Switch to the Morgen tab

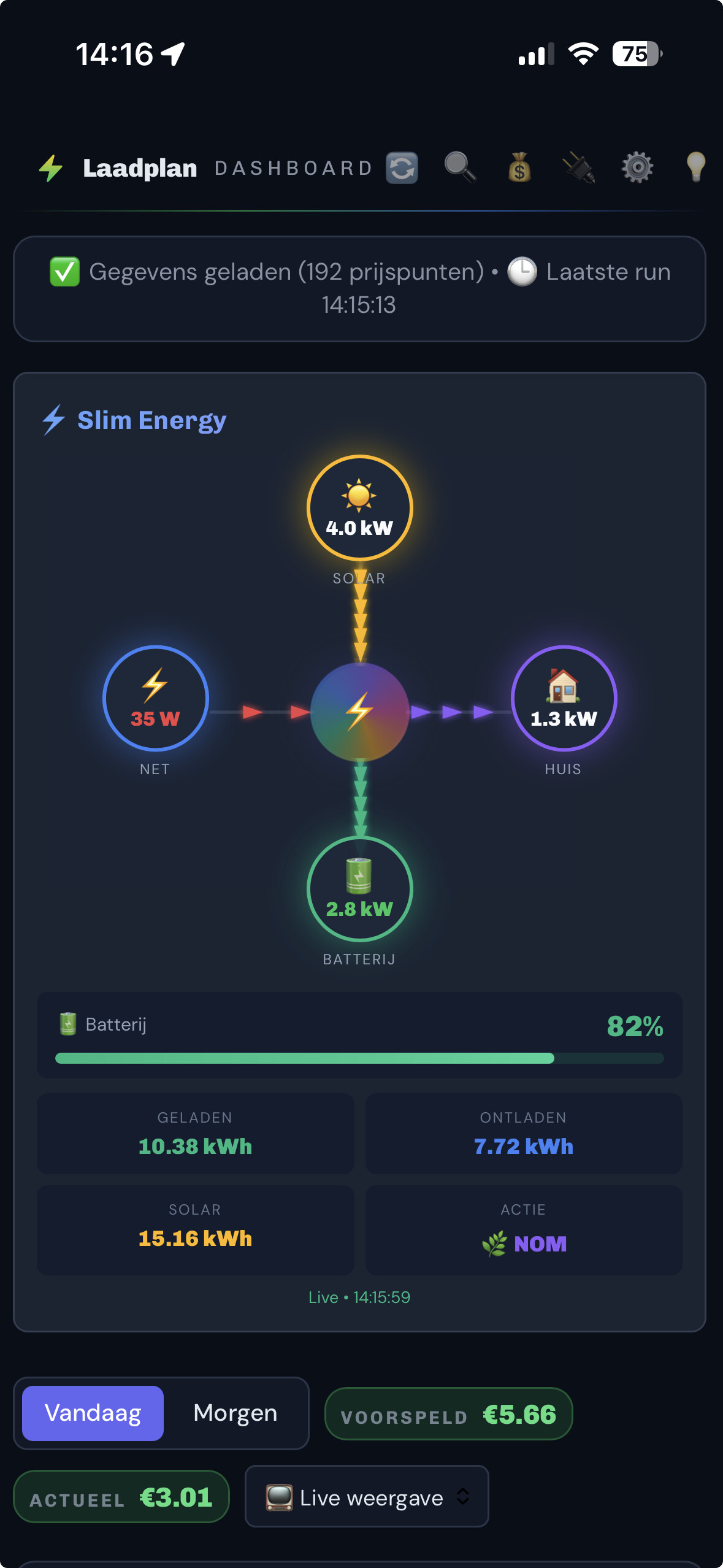(235, 1413)
